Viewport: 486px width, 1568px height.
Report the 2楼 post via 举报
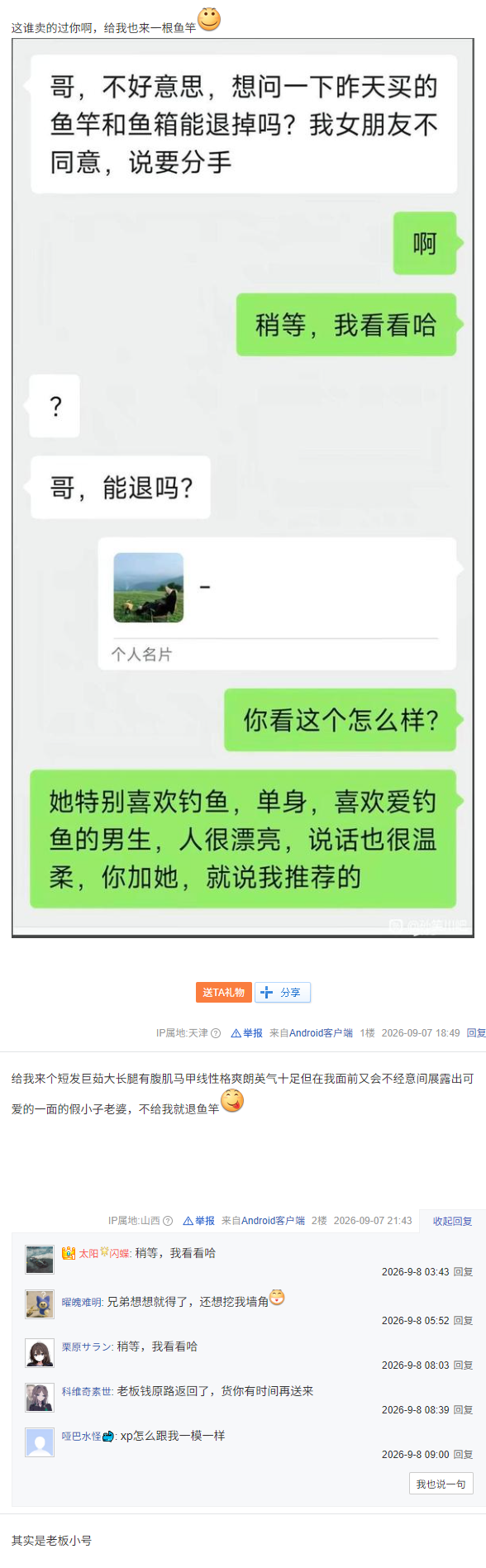coord(199,1220)
